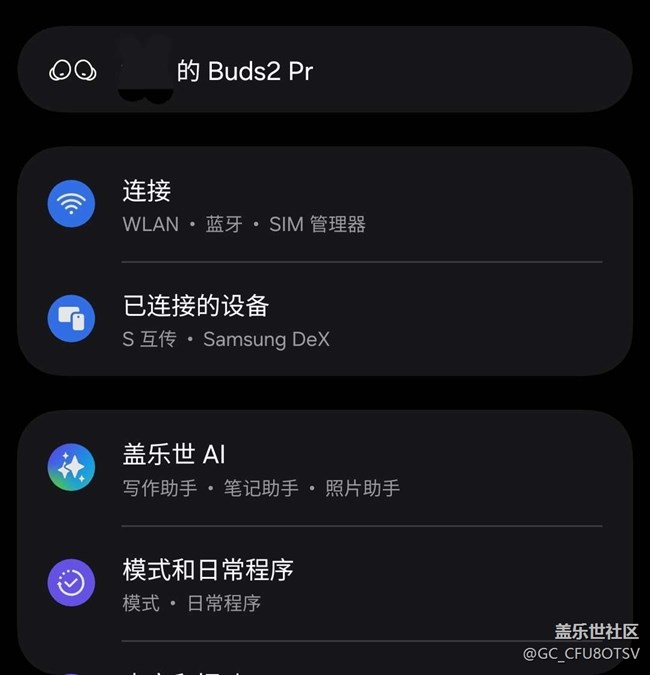Open the Buds2 Pro device card

coord(325,71)
